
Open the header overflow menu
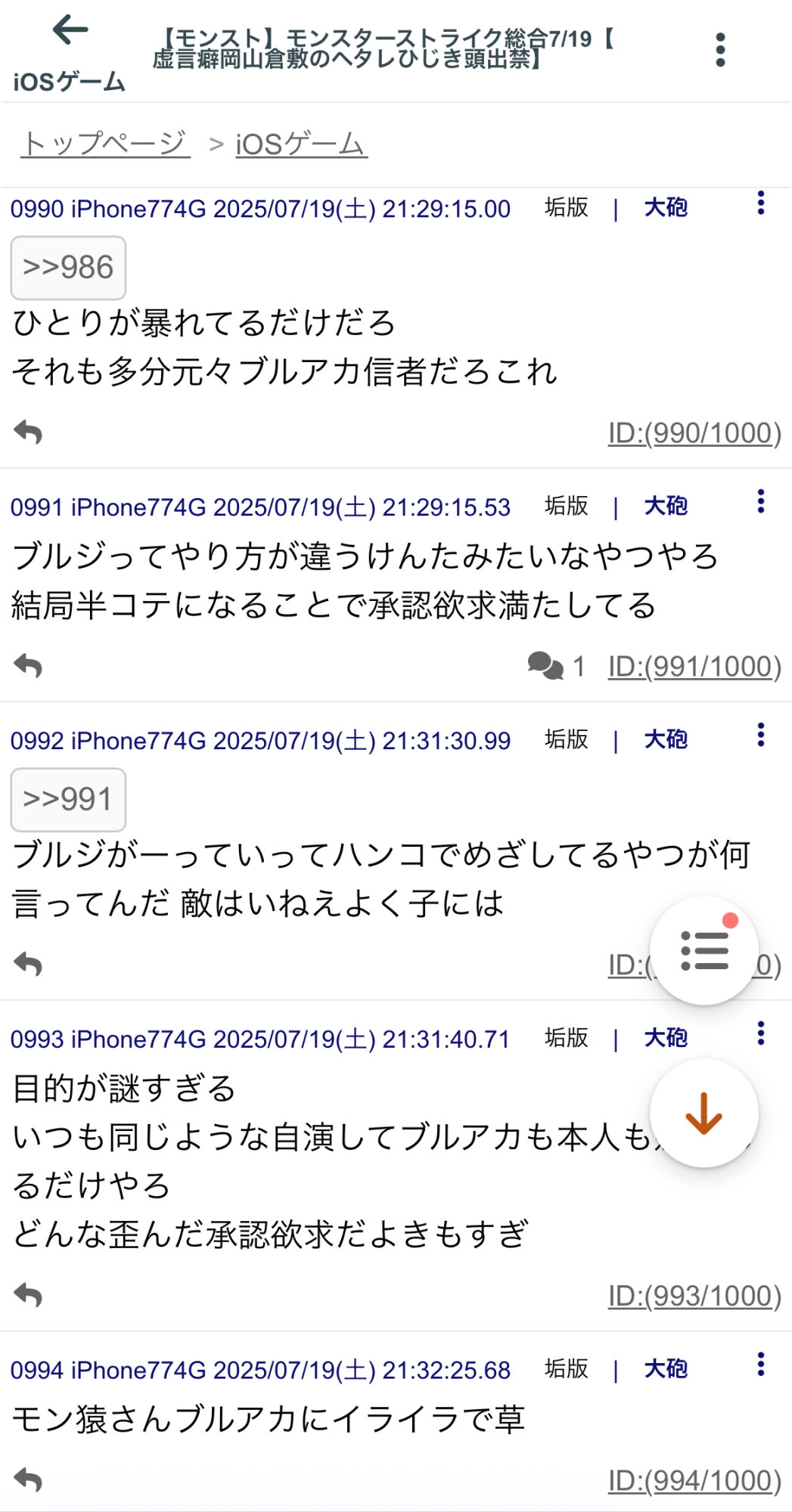[x=720, y=50]
